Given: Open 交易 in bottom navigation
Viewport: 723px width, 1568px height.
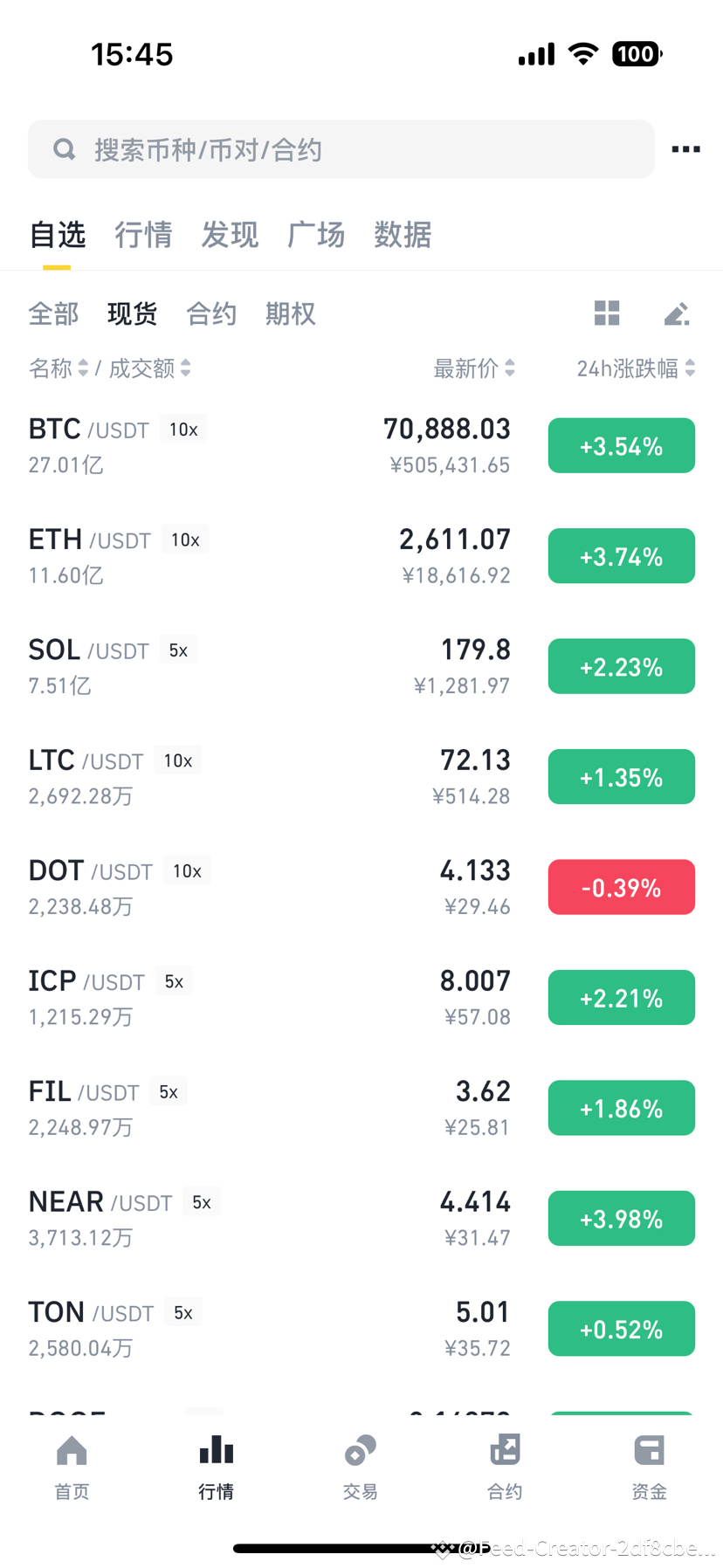Looking at the screenshot, I should [x=361, y=1467].
